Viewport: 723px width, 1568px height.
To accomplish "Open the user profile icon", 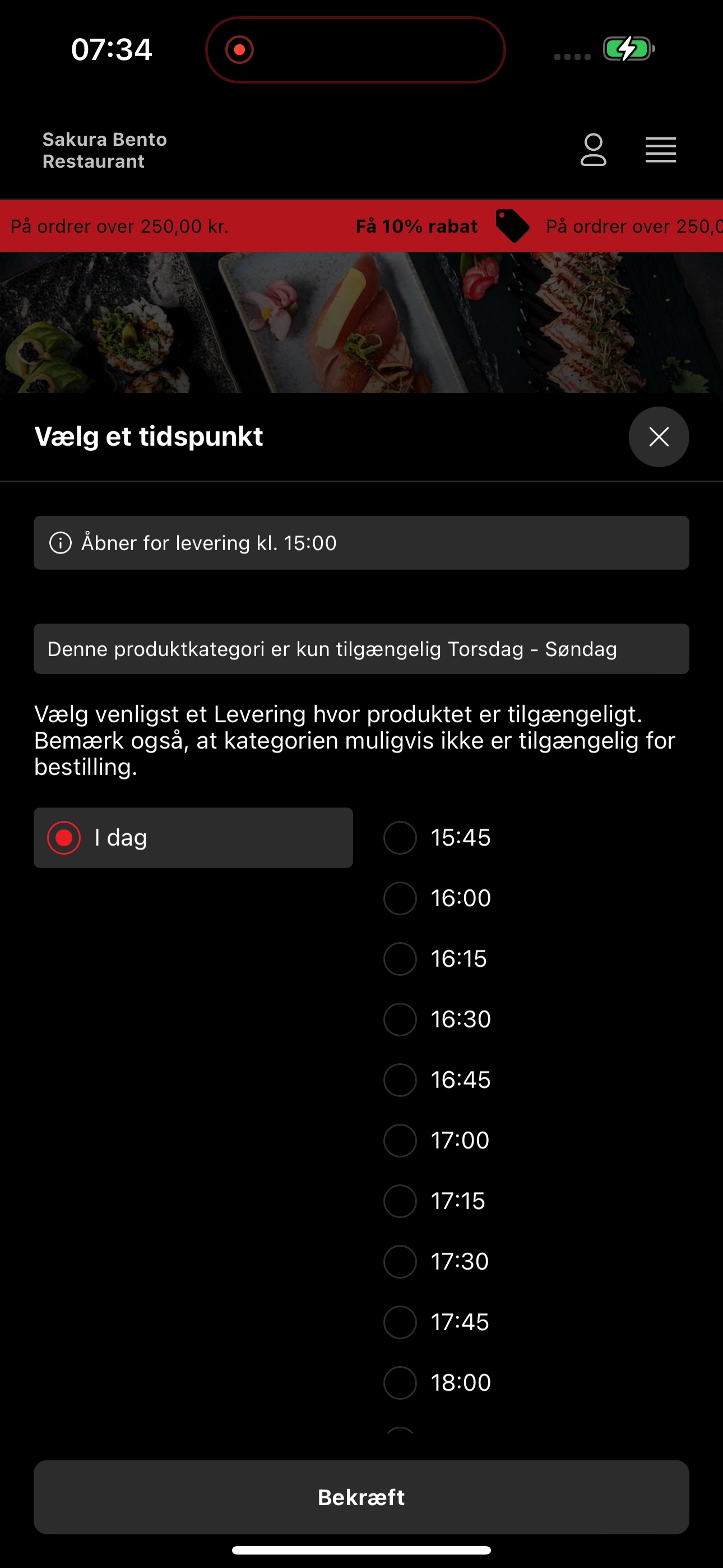I will pos(593,150).
